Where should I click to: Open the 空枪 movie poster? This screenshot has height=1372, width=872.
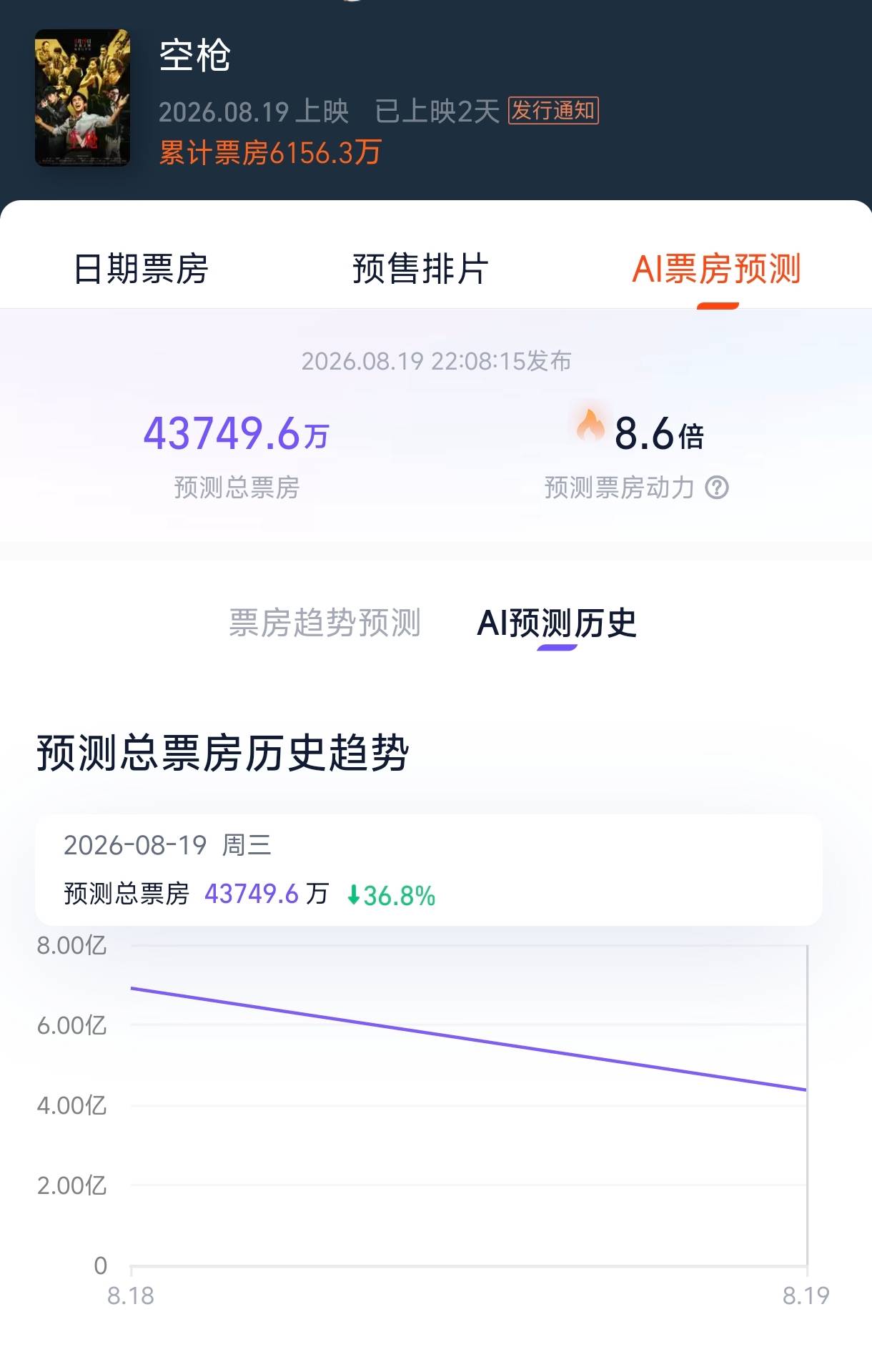click(x=83, y=98)
